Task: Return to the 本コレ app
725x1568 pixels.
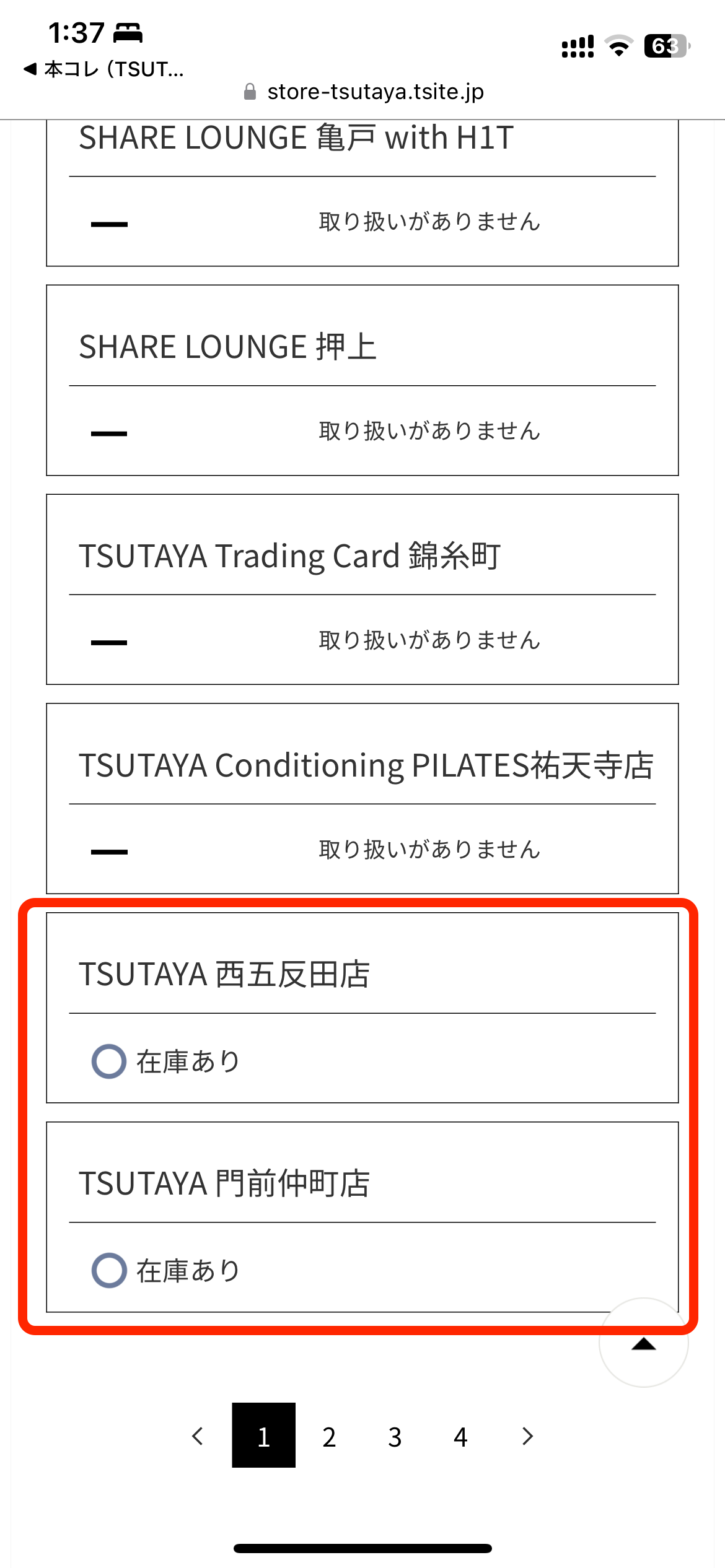Action: pyautogui.click(x=104, y=69)
